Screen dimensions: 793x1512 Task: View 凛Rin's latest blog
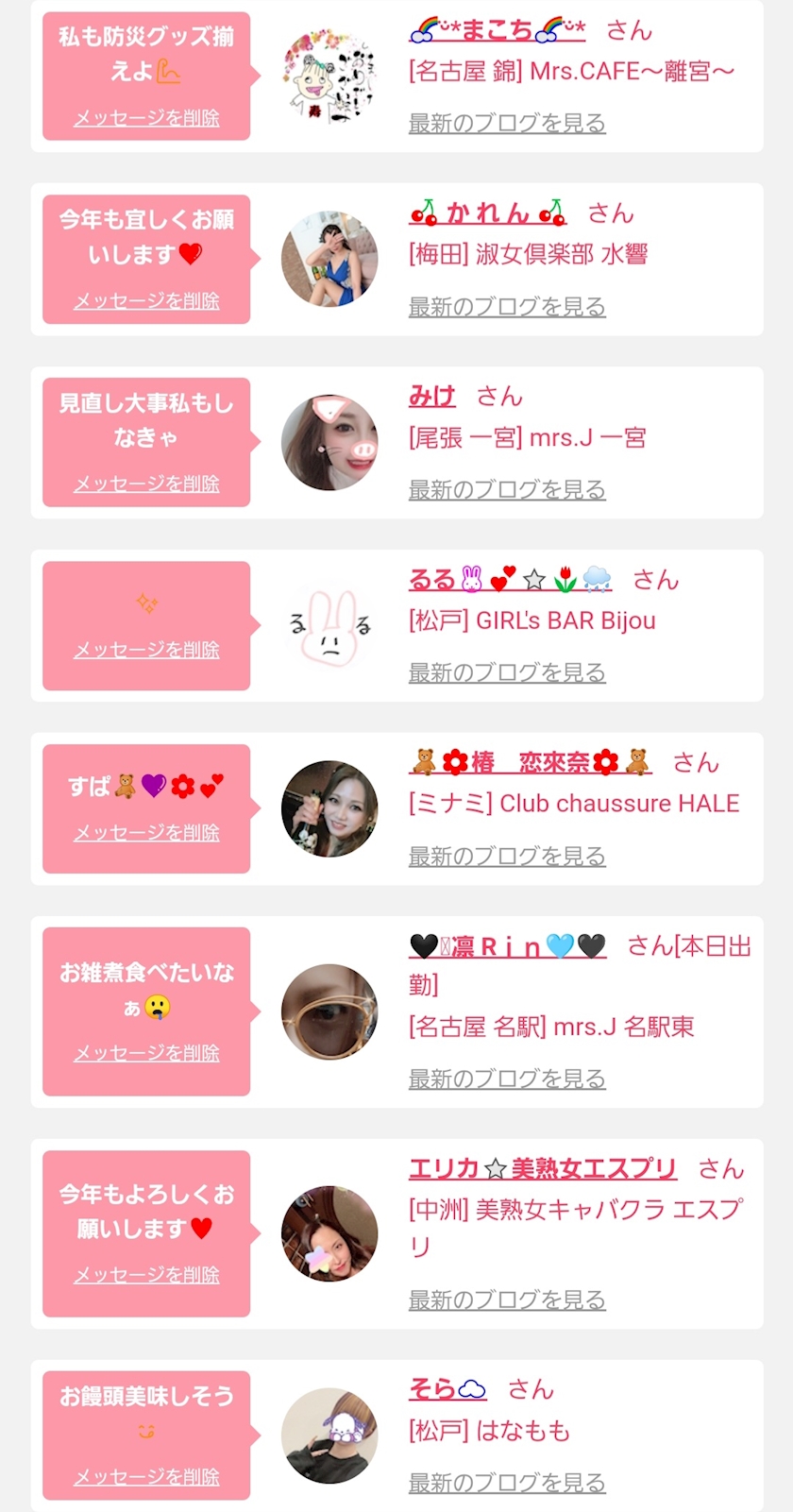click(507, 1079)
